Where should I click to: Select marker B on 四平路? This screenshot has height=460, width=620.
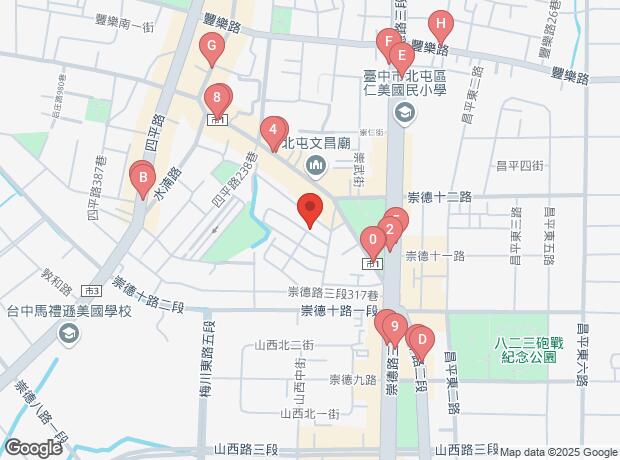(x=143, y=183)
